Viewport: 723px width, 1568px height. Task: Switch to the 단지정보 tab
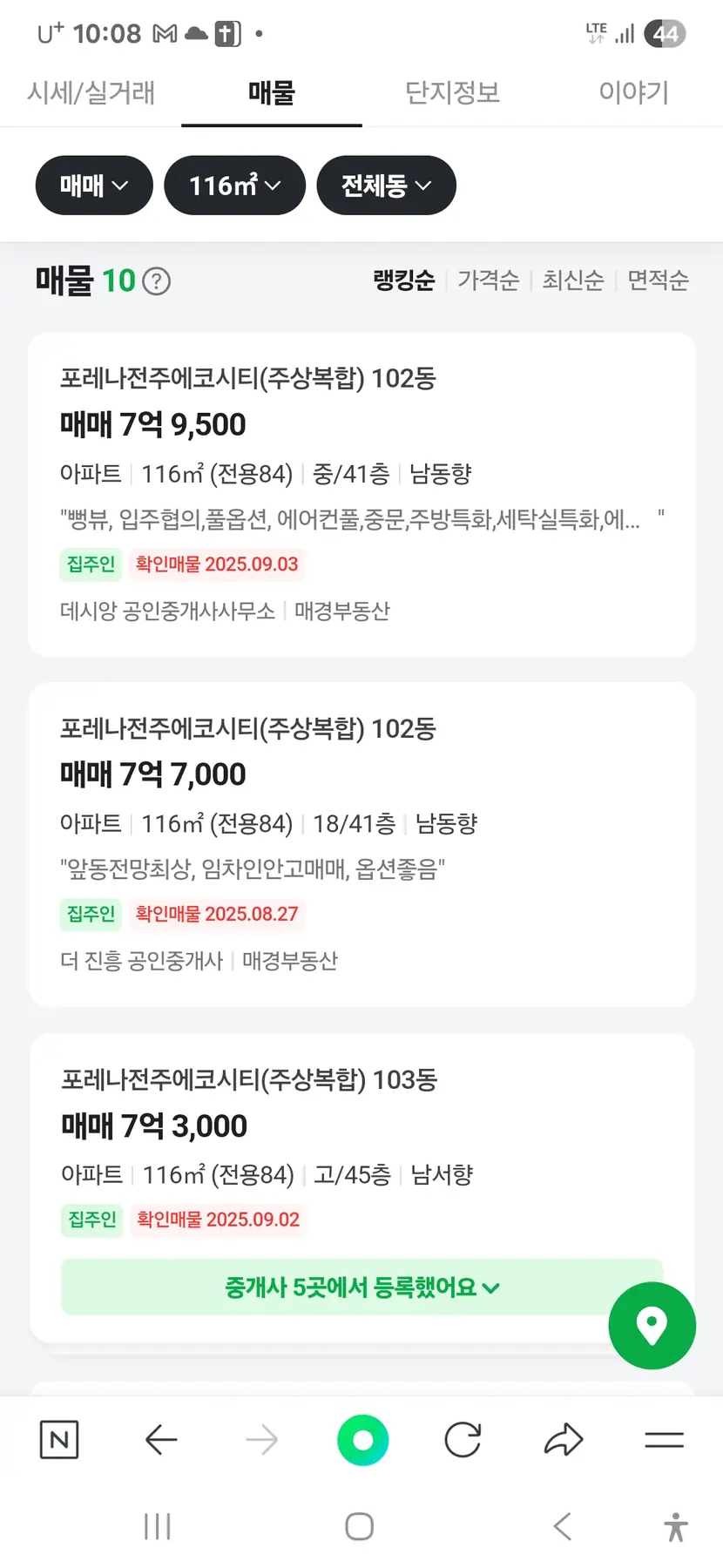point(452,92)
